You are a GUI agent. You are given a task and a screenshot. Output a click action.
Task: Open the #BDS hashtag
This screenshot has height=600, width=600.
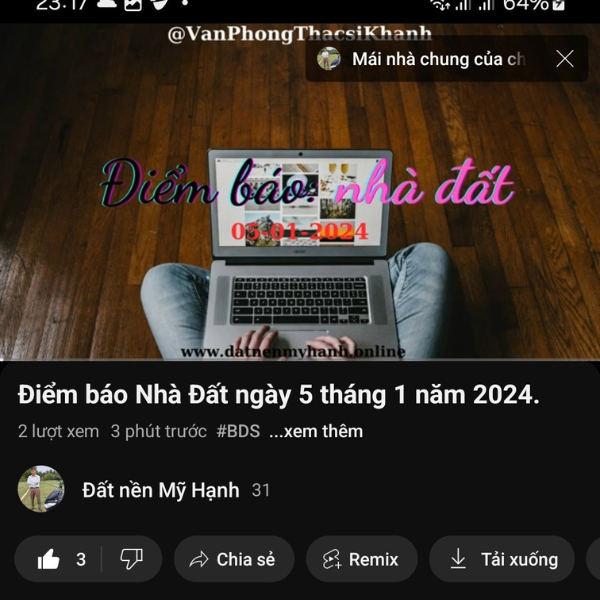point(238,432)
